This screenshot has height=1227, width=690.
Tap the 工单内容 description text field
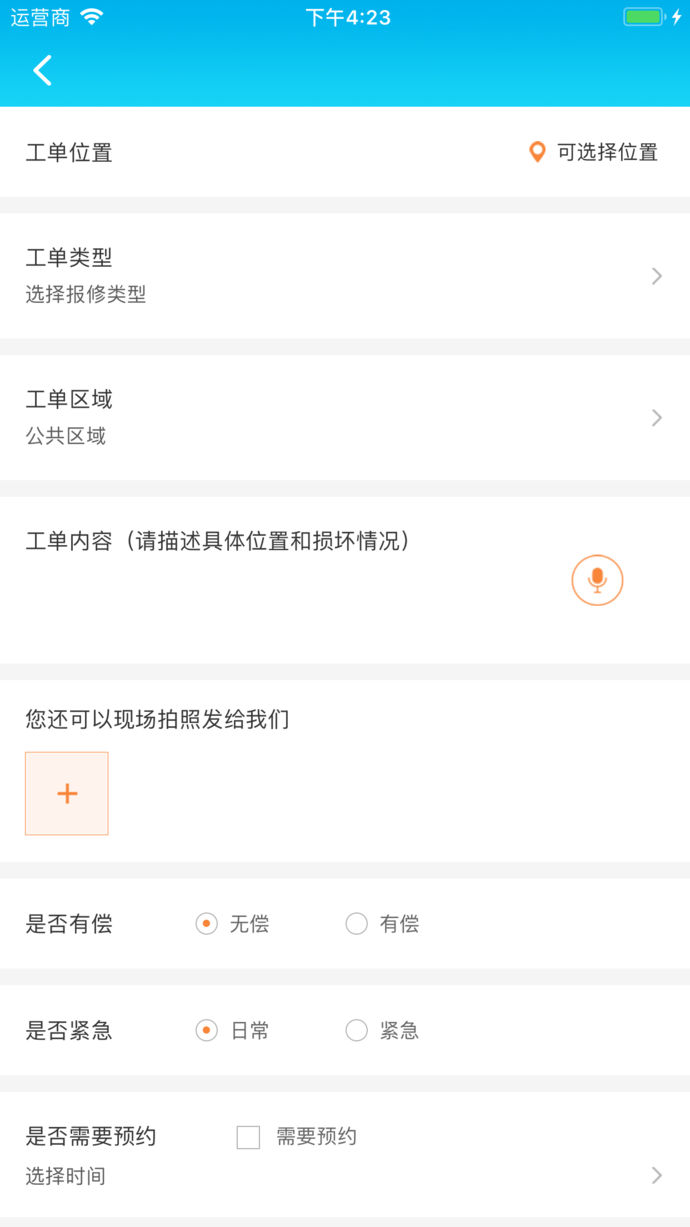pos(290,600)
